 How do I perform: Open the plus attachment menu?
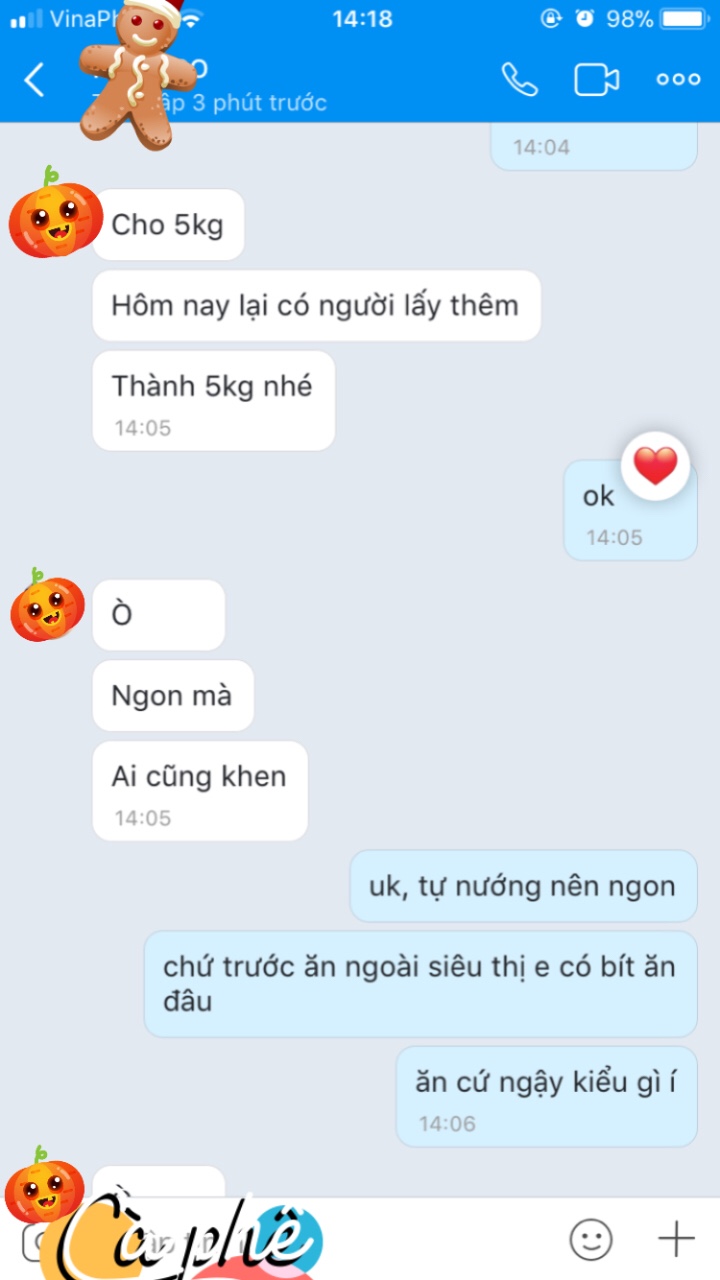click(x=676, y=1239)
